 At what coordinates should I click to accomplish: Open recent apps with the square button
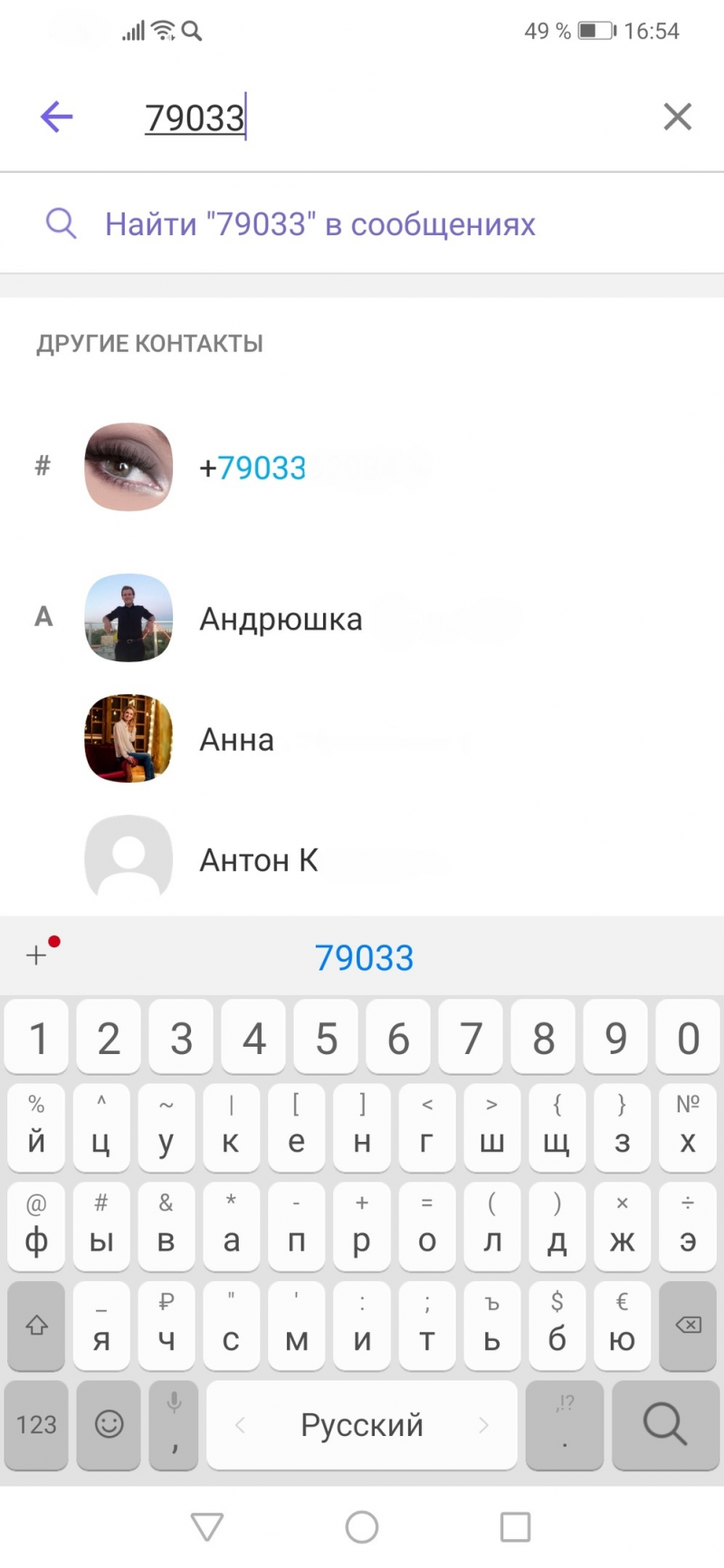515,1525
